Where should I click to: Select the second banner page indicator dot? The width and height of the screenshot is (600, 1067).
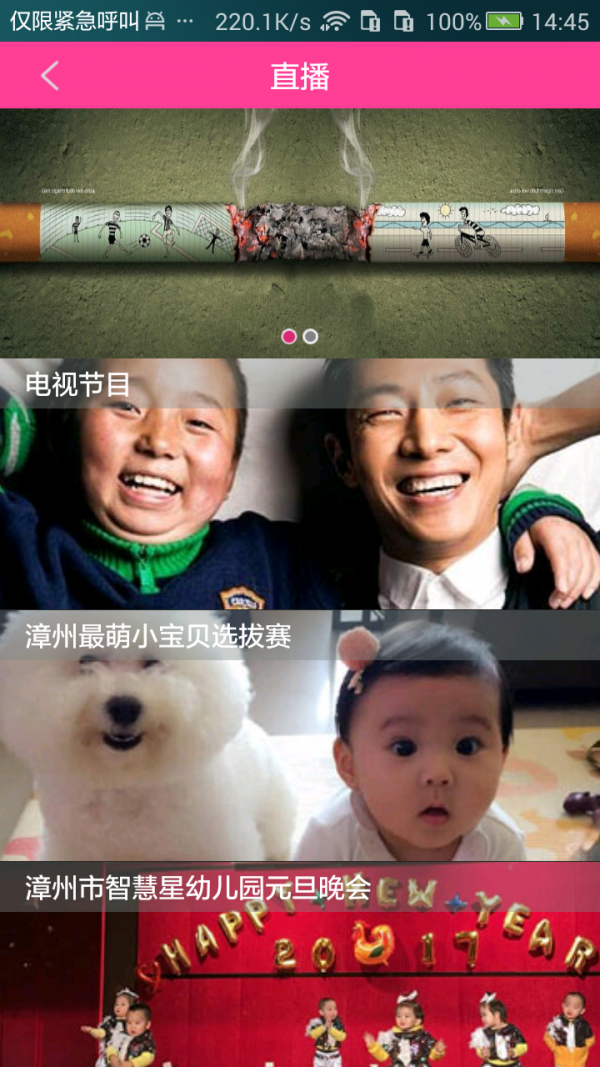[311, 337]
